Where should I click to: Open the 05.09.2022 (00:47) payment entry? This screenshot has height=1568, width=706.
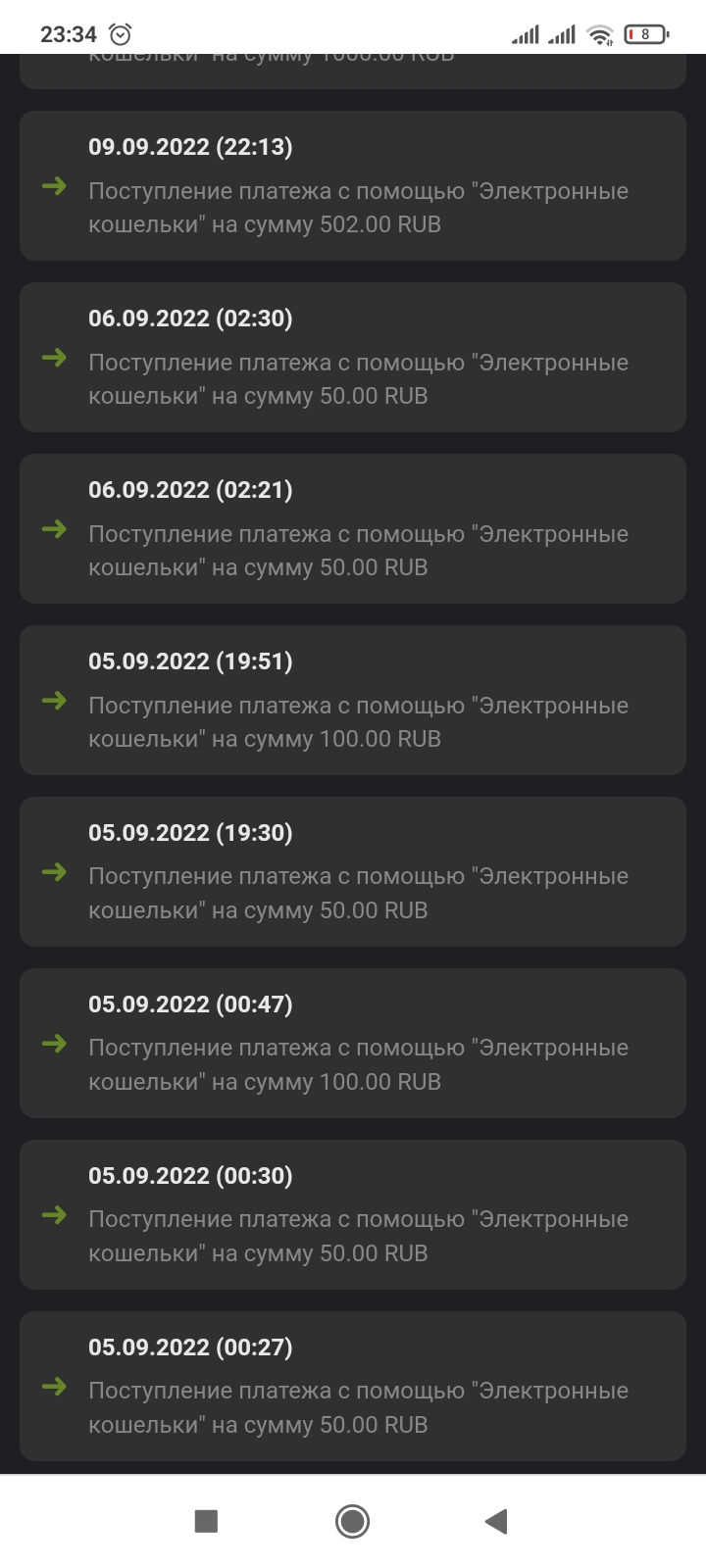(353, 1043)
